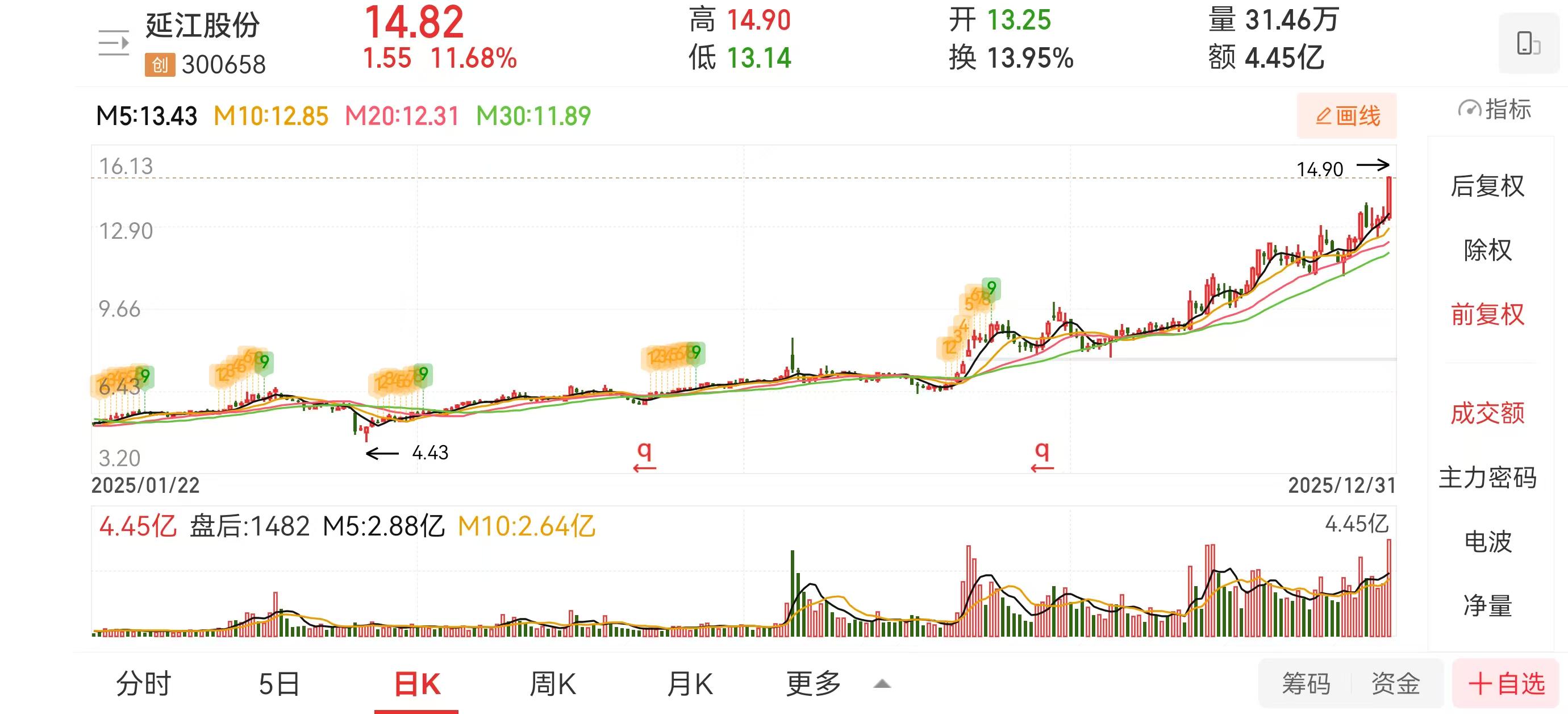The image size is (1568, 714).
Task: Select 后复权 adjustment mode
Action: tap(1487, 186)
